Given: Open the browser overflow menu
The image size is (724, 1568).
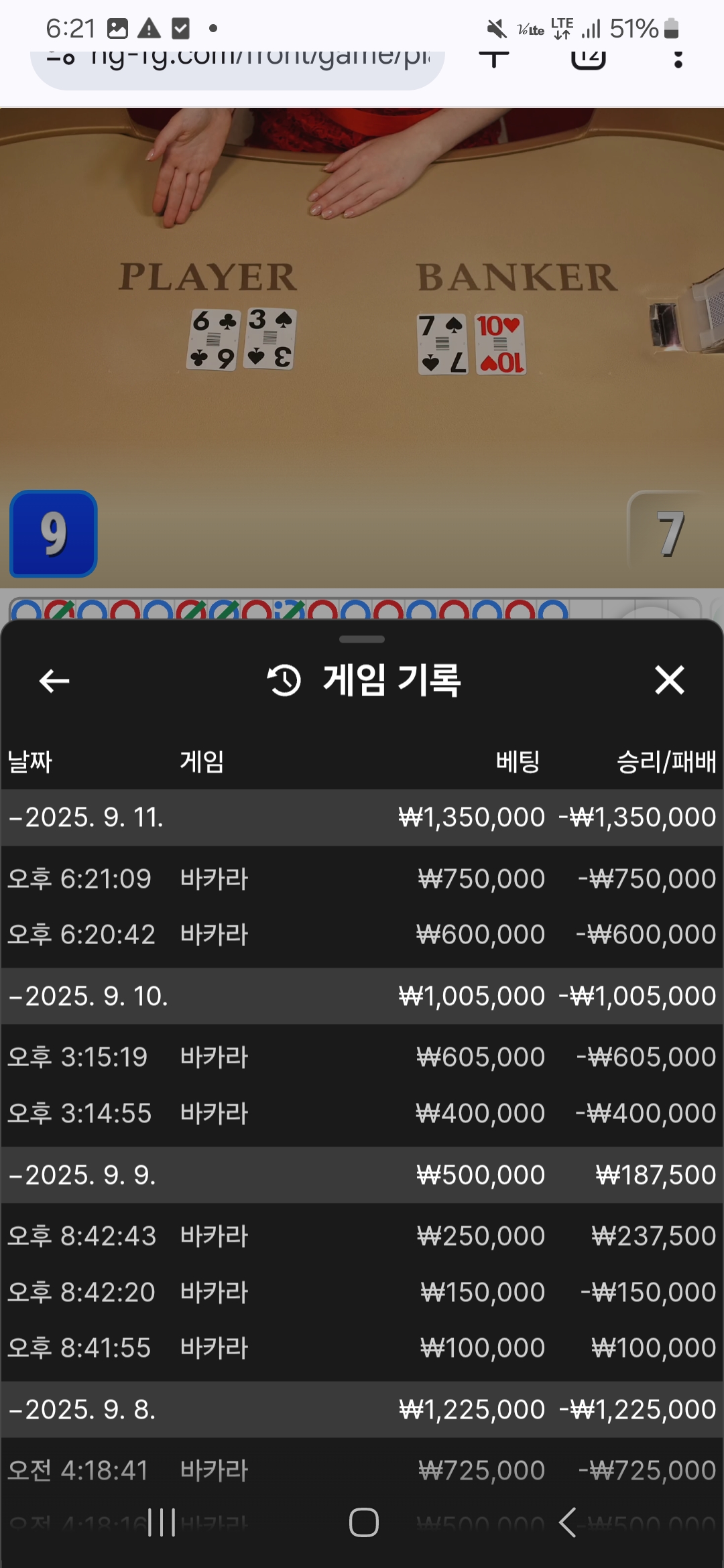Looking at the screenshot, I should tap(678, 59).
